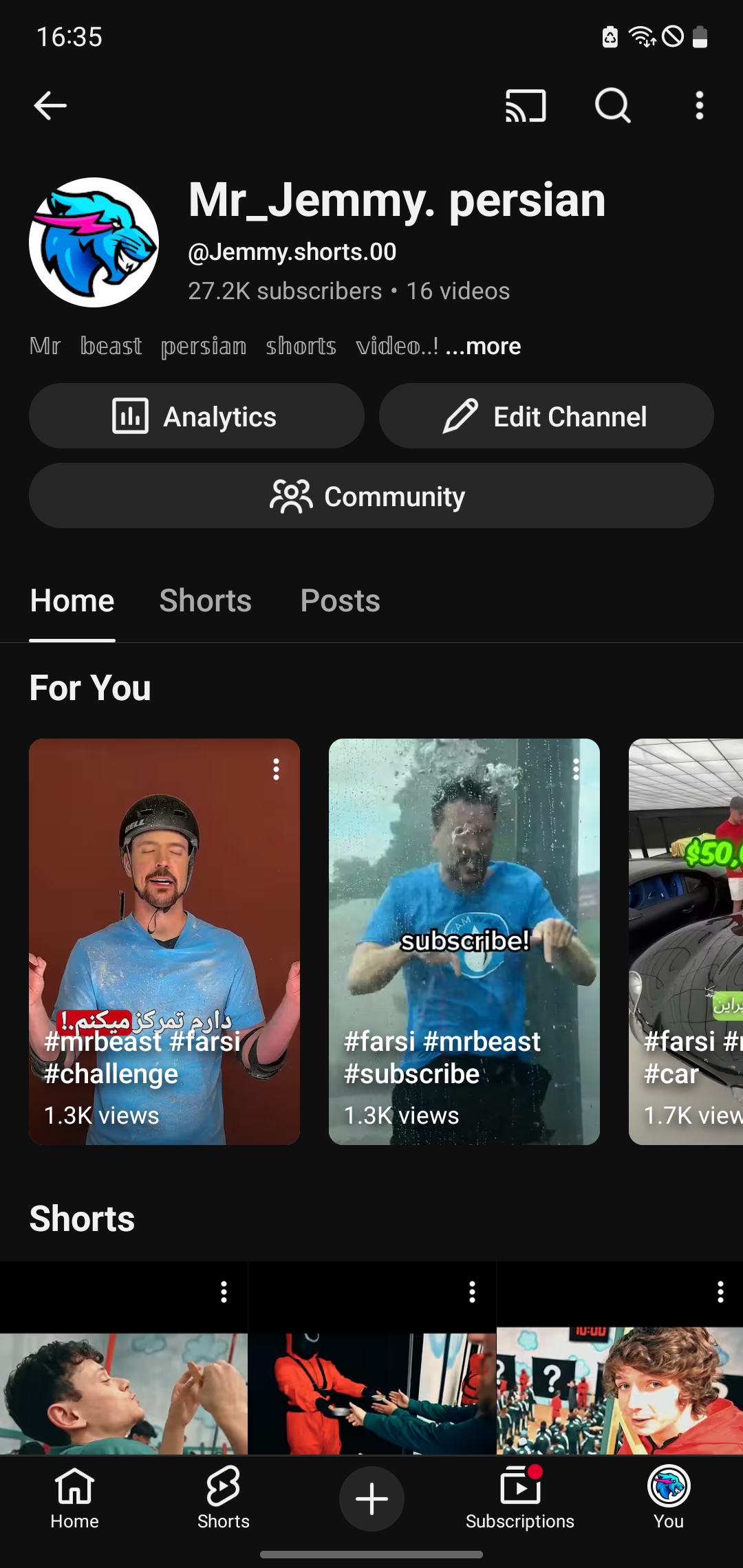Image resolution: width=743 pixels, height=1568 pixels.
Task: Open the You tab
Action: (x=669, y=1499)
